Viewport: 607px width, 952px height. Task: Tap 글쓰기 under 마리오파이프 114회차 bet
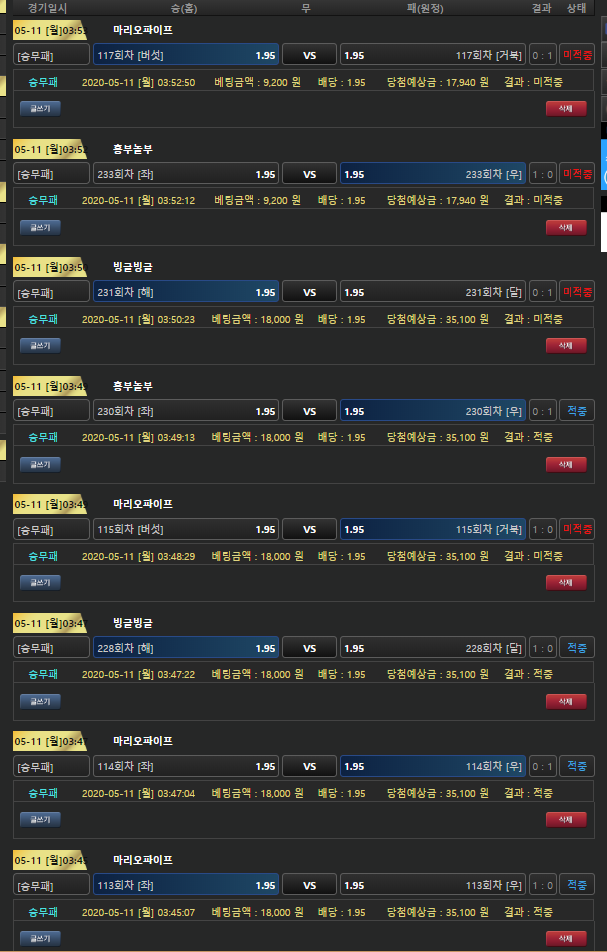(40, 819)
